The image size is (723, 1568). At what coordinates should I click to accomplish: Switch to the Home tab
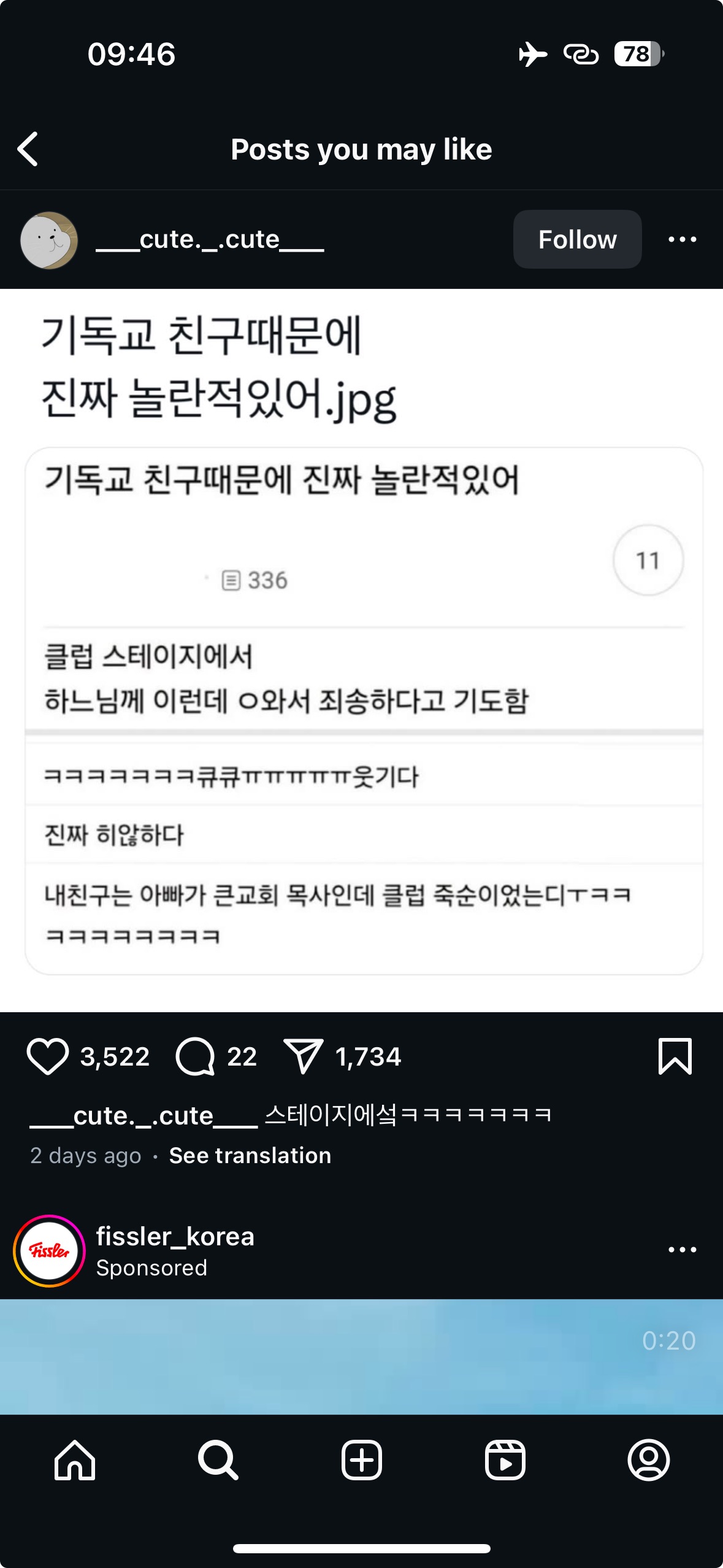click(75, 1460)
